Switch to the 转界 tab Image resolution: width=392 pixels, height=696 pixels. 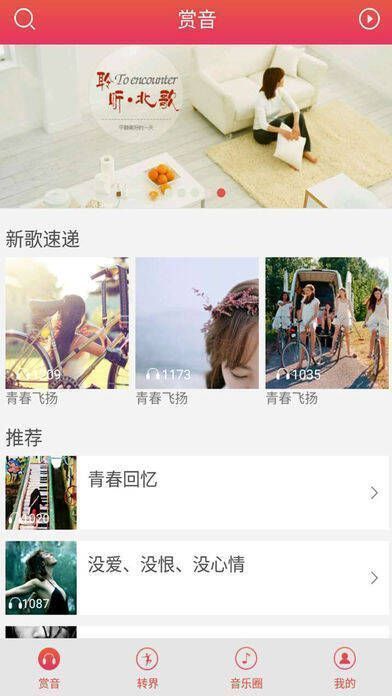(147, 668)
